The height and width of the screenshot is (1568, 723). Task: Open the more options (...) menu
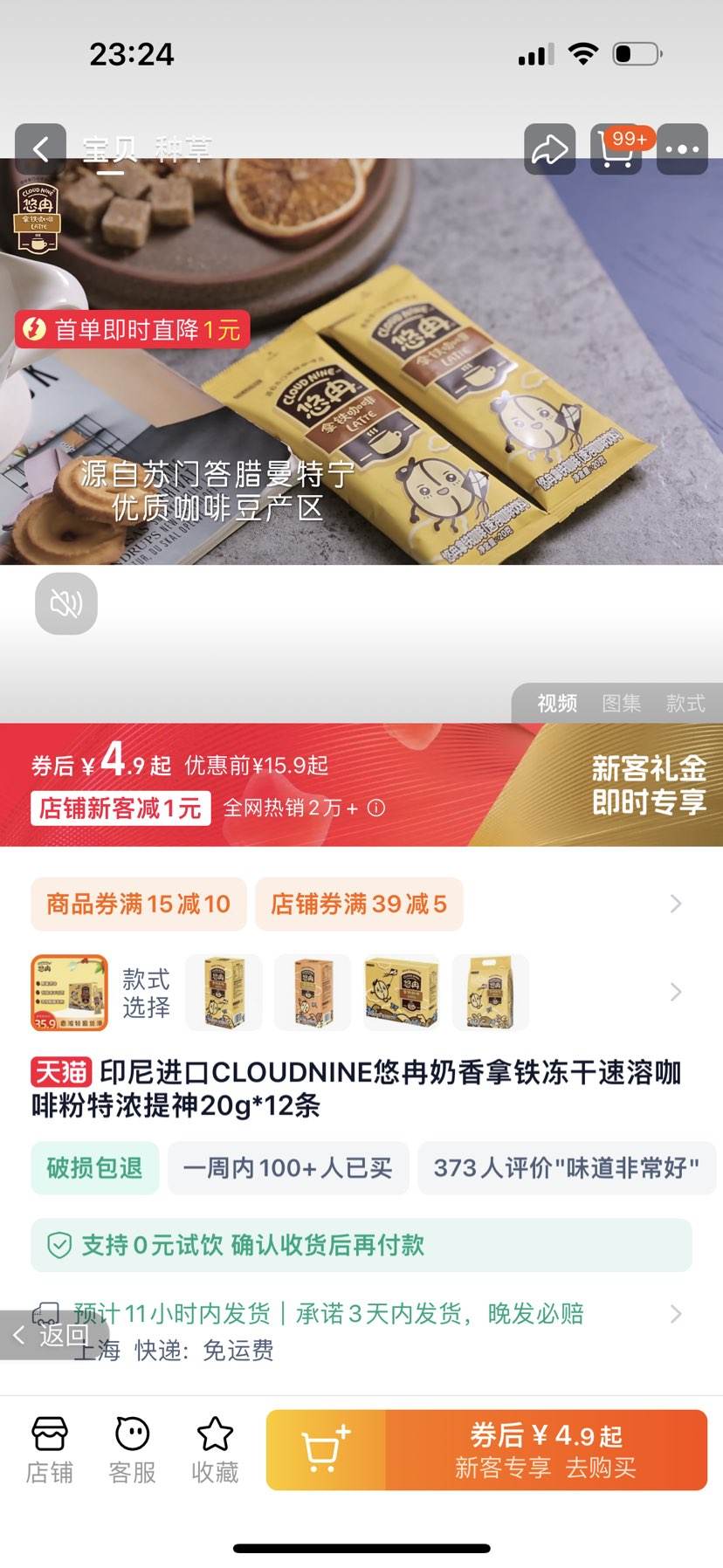pos(682,148)
